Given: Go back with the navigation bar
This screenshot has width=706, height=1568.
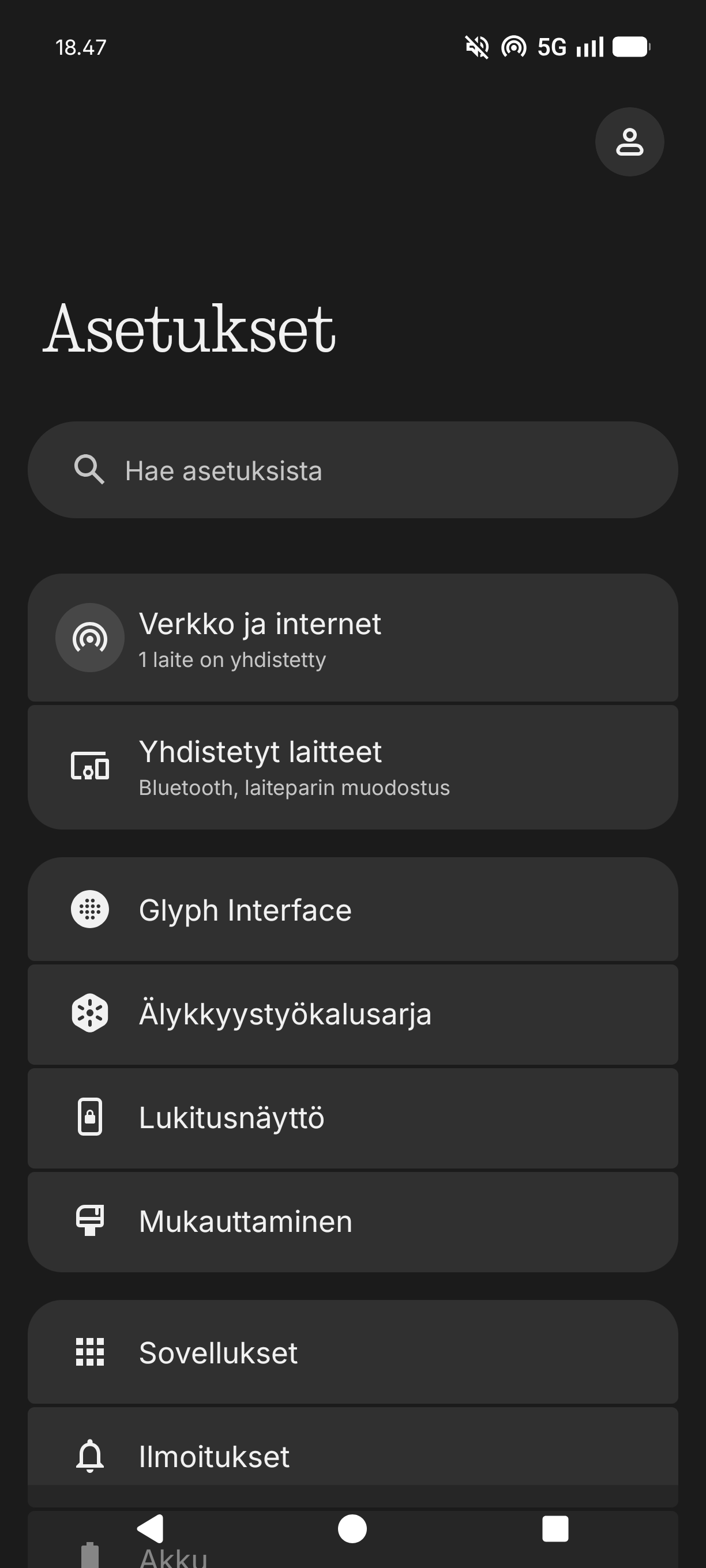Looking at the screenshot, I should click(151, 1528).
